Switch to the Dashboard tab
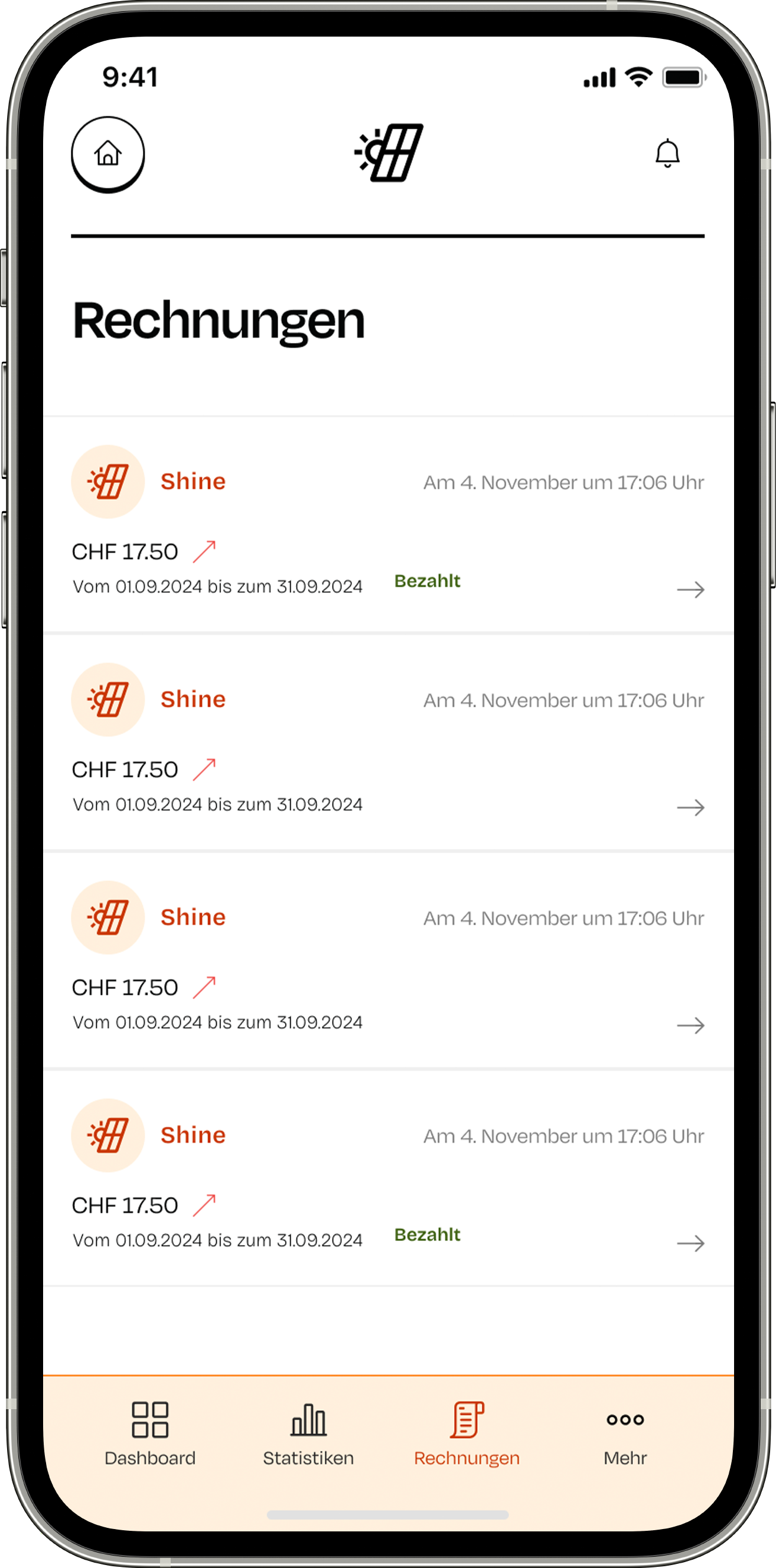The width and height of the screenshot is (776, 1568). [x=150, y=1433]
